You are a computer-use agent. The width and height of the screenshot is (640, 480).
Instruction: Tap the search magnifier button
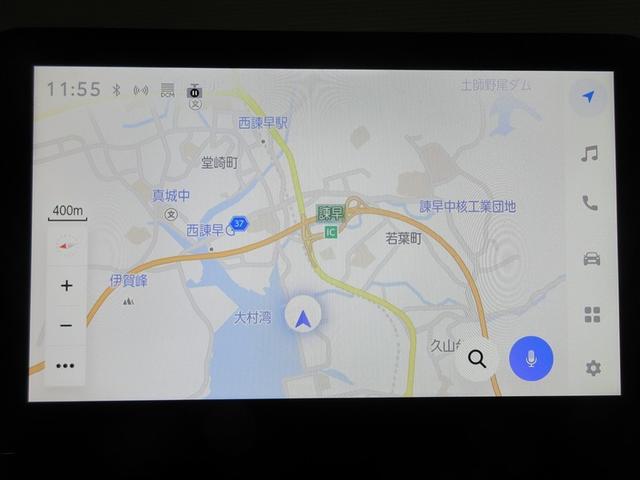click(477, 359)
